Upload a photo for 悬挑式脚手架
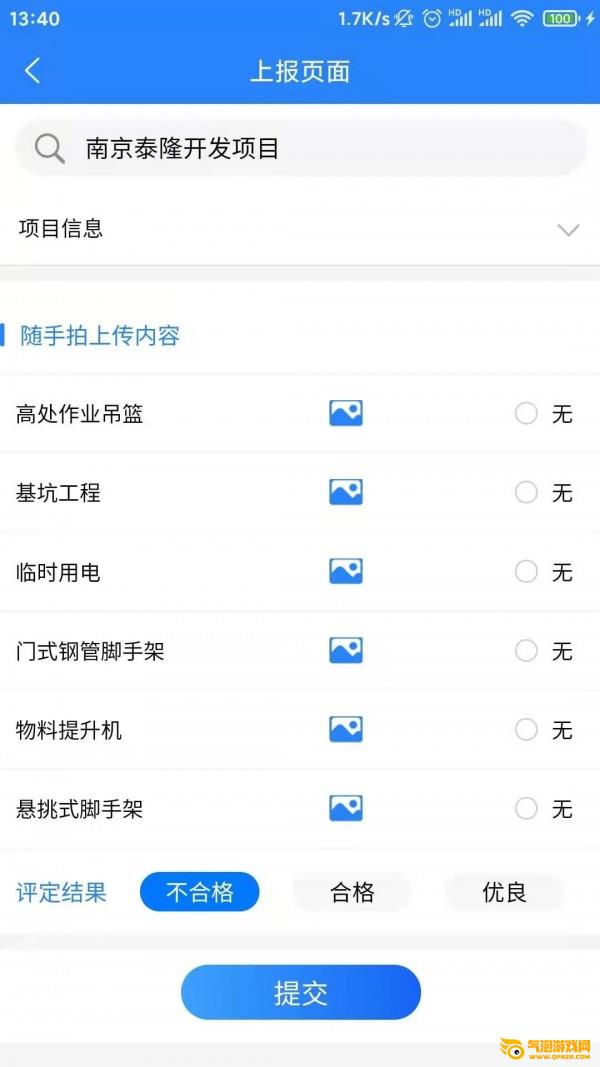600x1067 pixels. click(x=346, y=808)
